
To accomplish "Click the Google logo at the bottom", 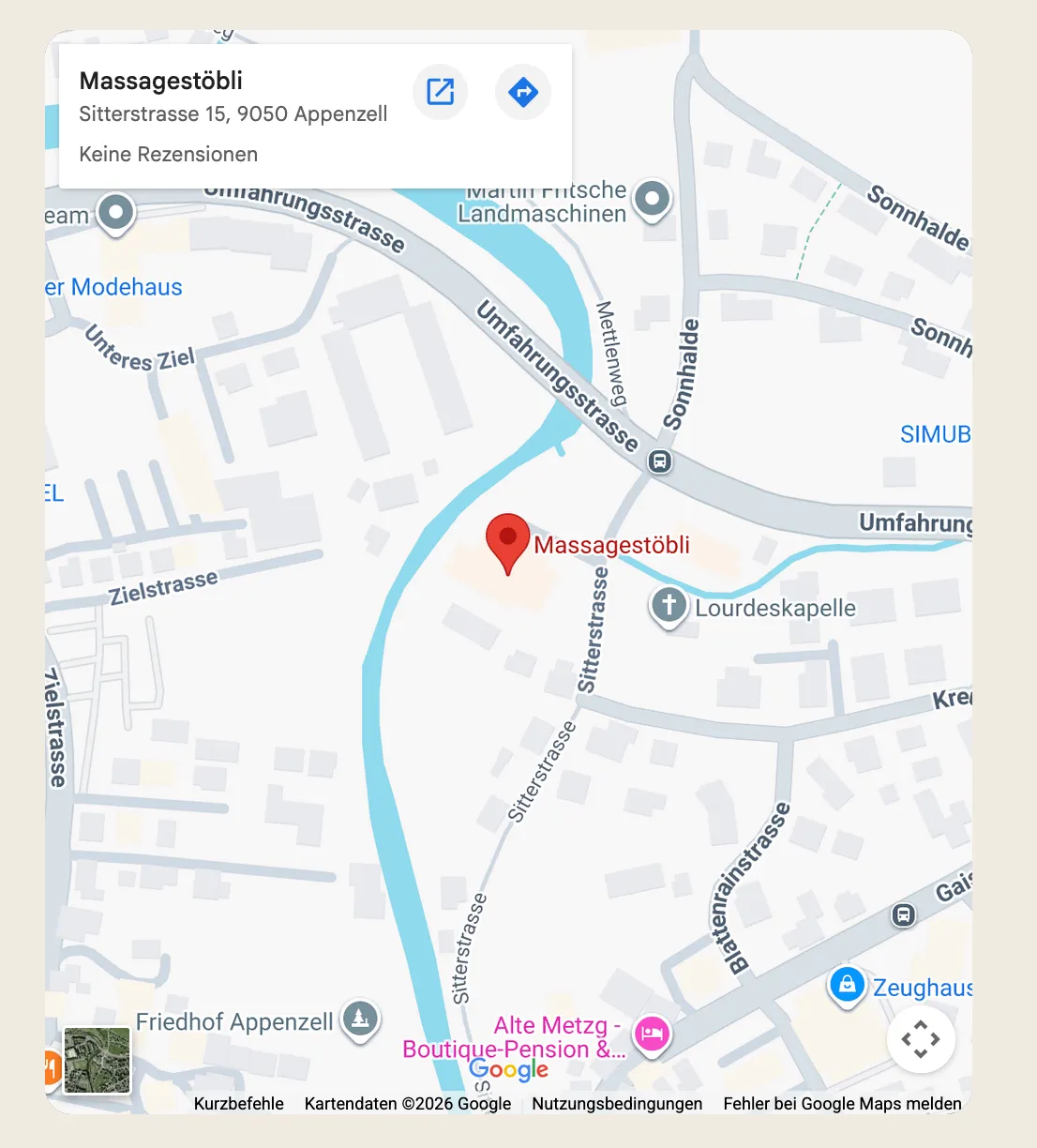I will 507,1070.
